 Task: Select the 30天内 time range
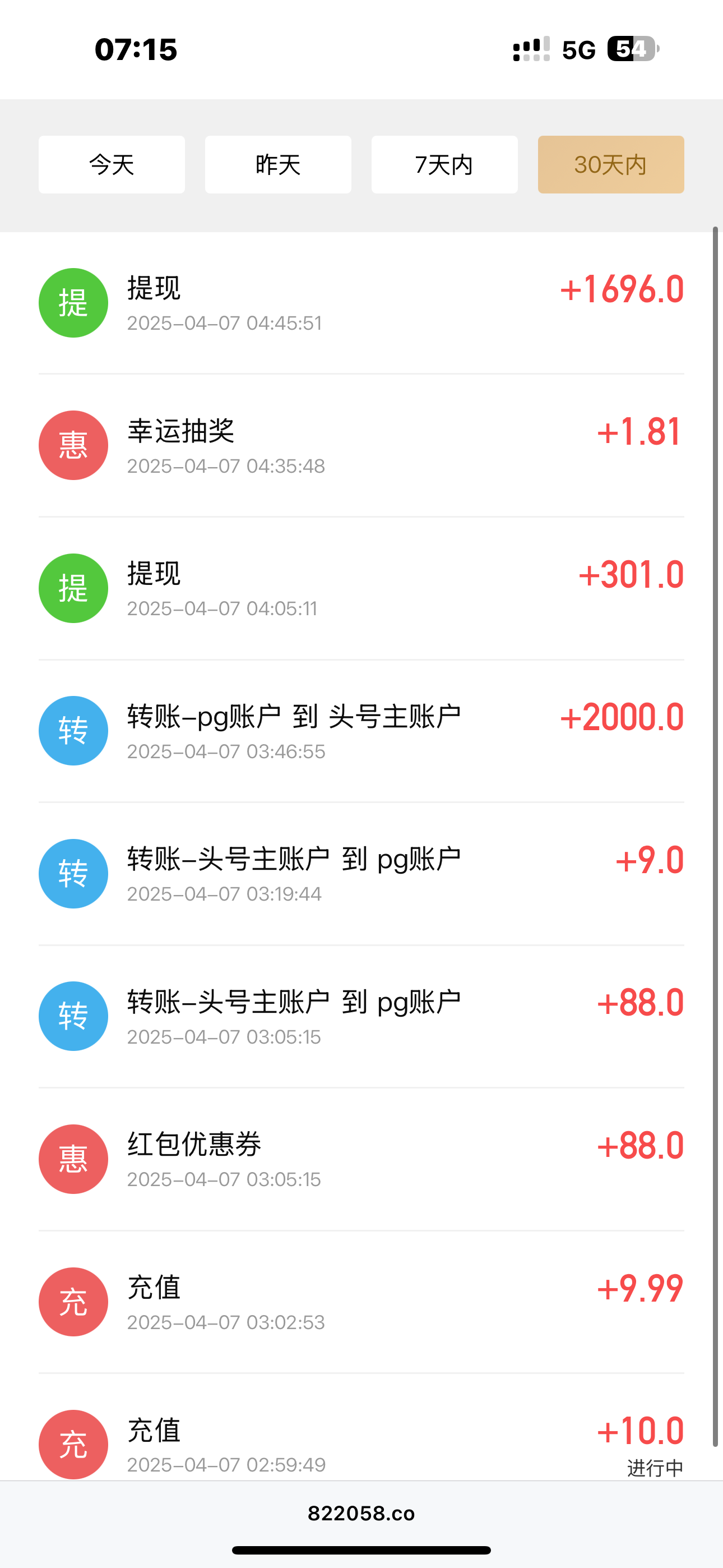(x=610, y=164)
